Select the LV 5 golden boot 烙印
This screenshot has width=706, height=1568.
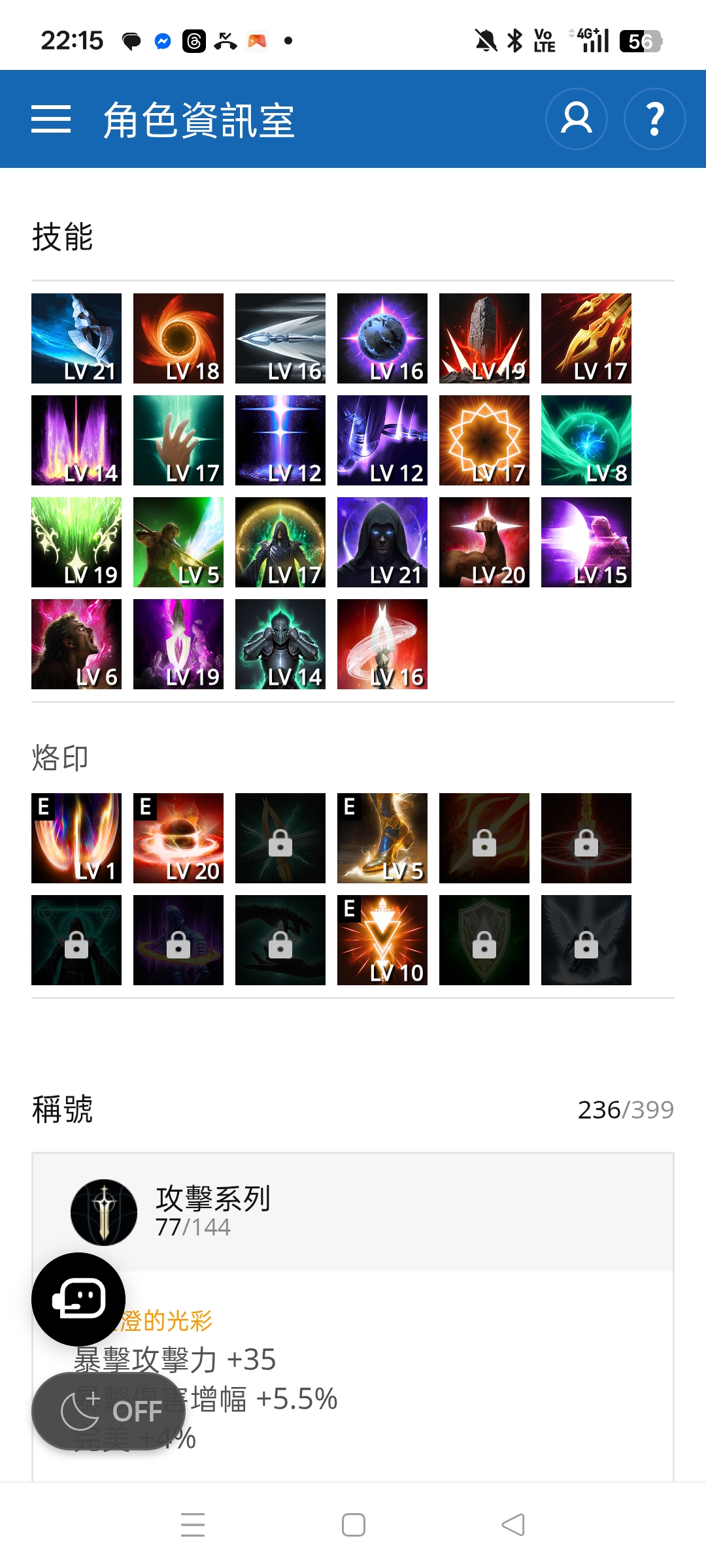click(382, 838)
